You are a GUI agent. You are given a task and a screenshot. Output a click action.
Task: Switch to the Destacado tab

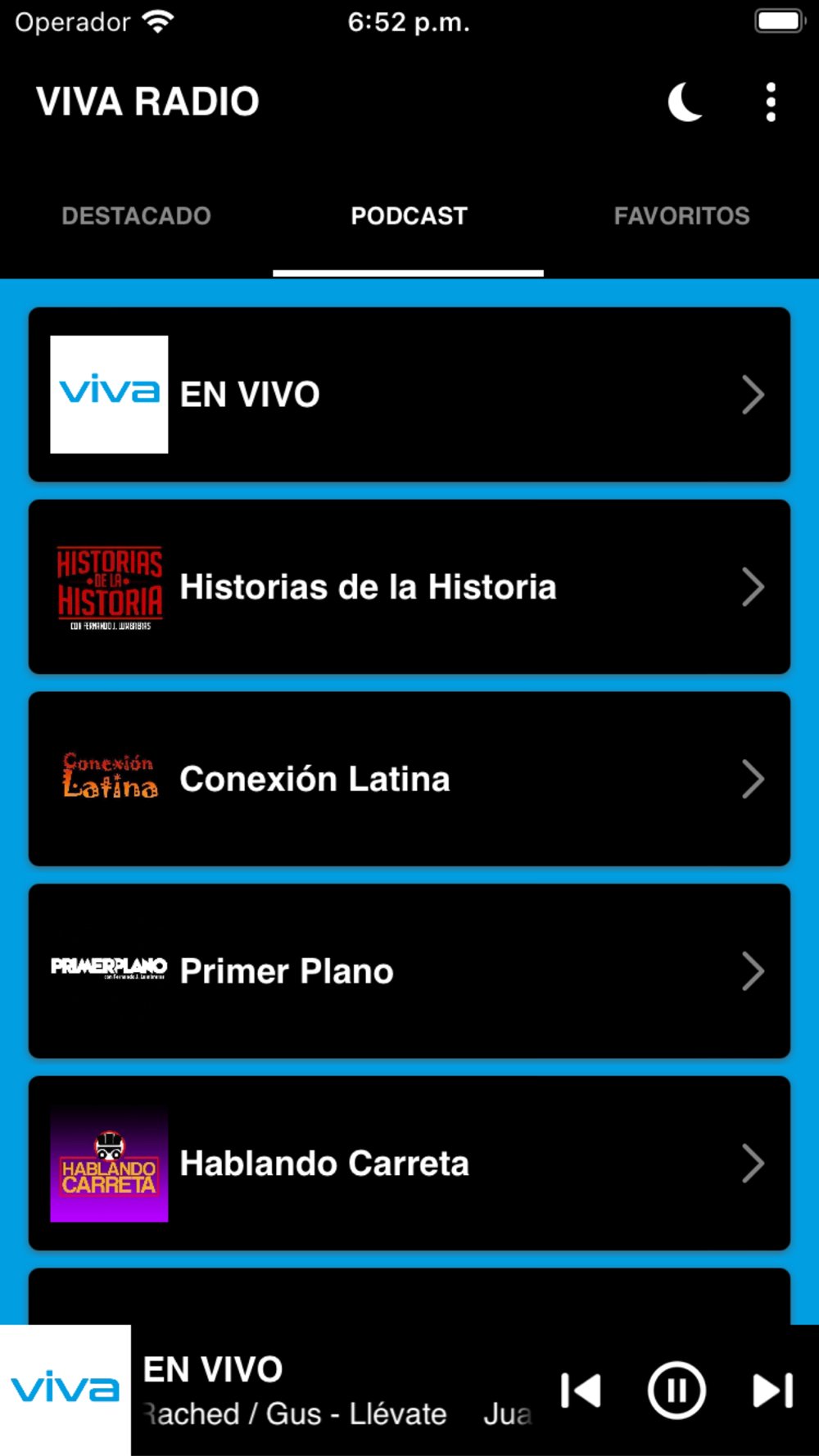click(137, 216)
